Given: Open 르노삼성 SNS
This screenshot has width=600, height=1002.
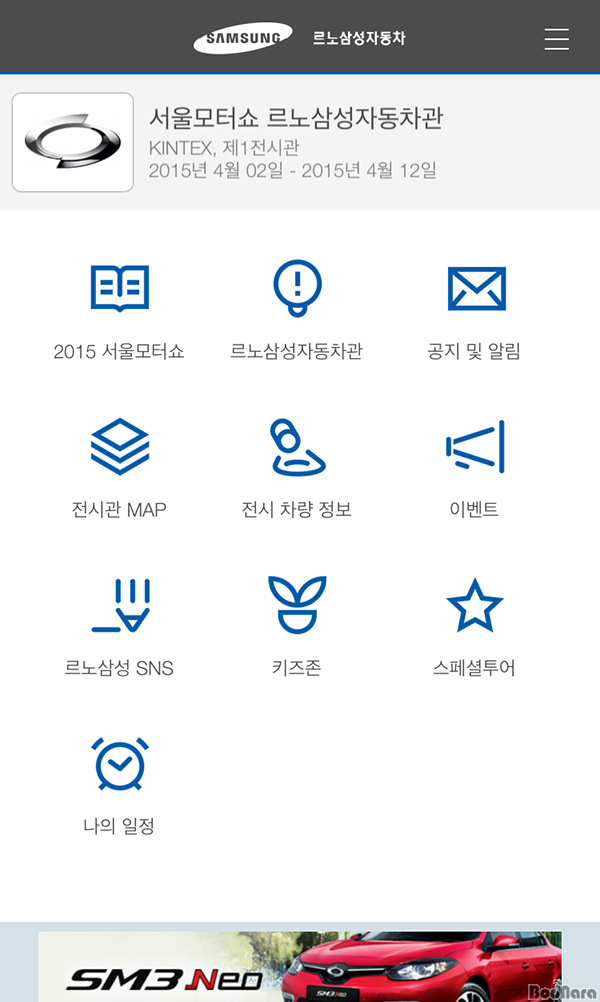Looking at the screenshot, I should coord(119,628).
